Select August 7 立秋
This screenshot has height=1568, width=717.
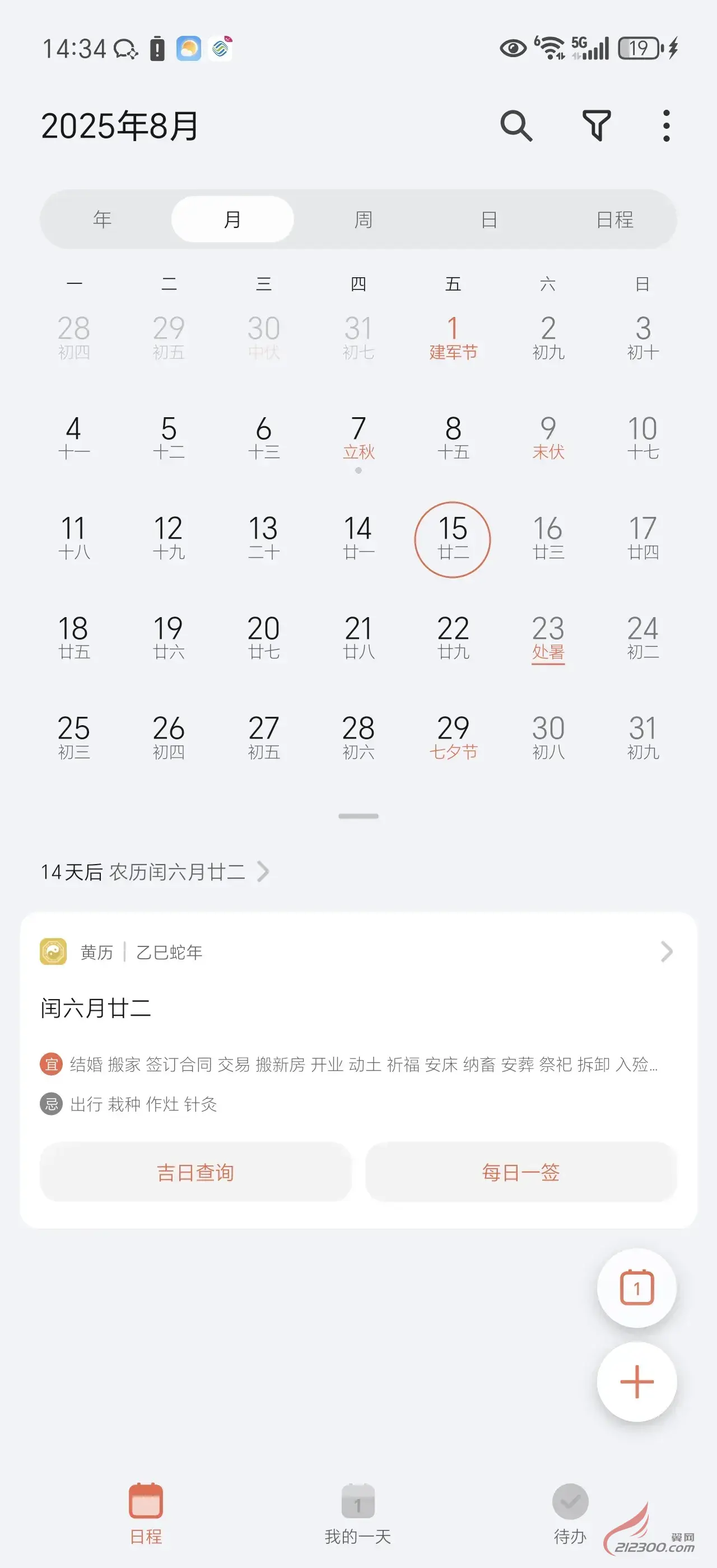[358, 438]
